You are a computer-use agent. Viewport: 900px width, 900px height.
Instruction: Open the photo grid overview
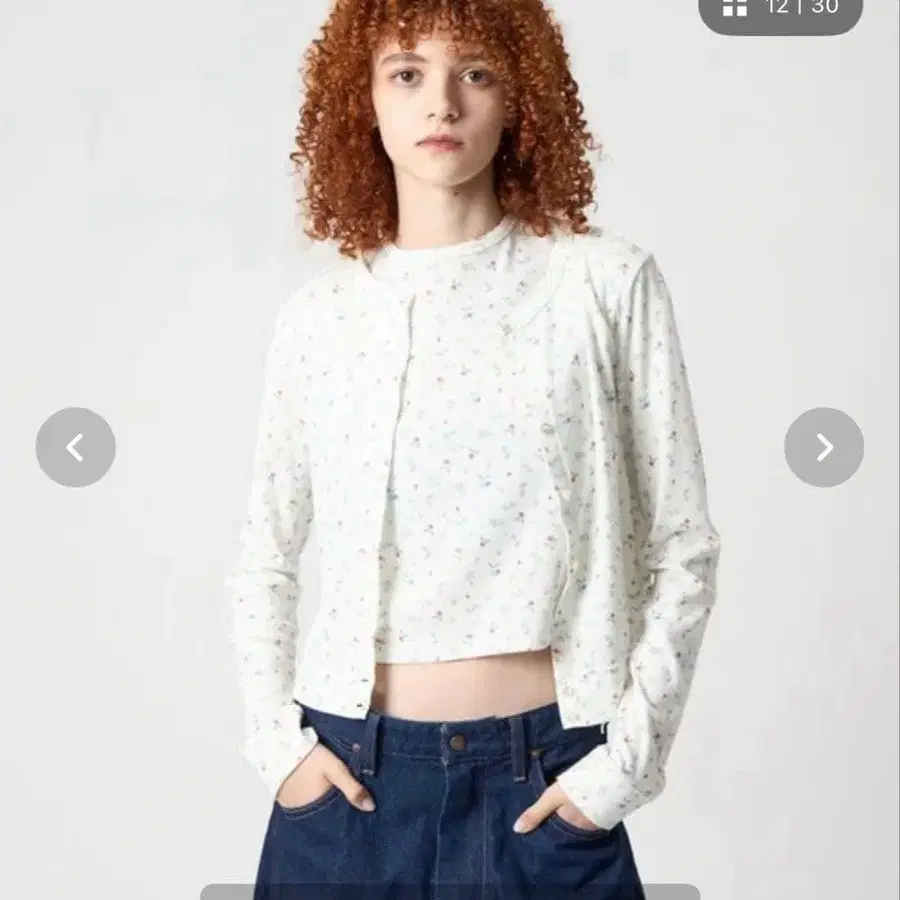736,8
